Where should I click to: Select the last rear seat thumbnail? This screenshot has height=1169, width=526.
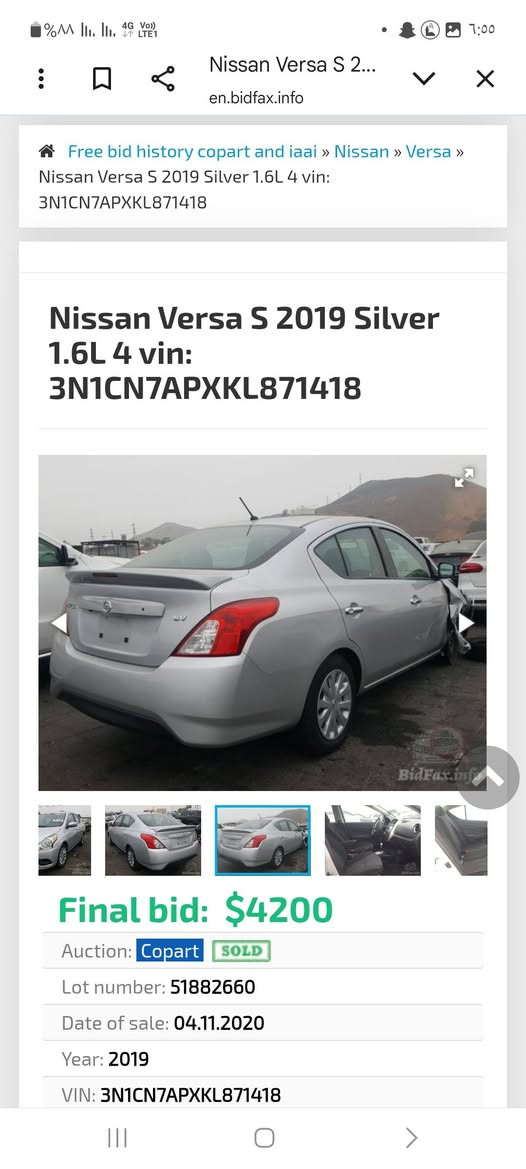(x=461, y=839)
